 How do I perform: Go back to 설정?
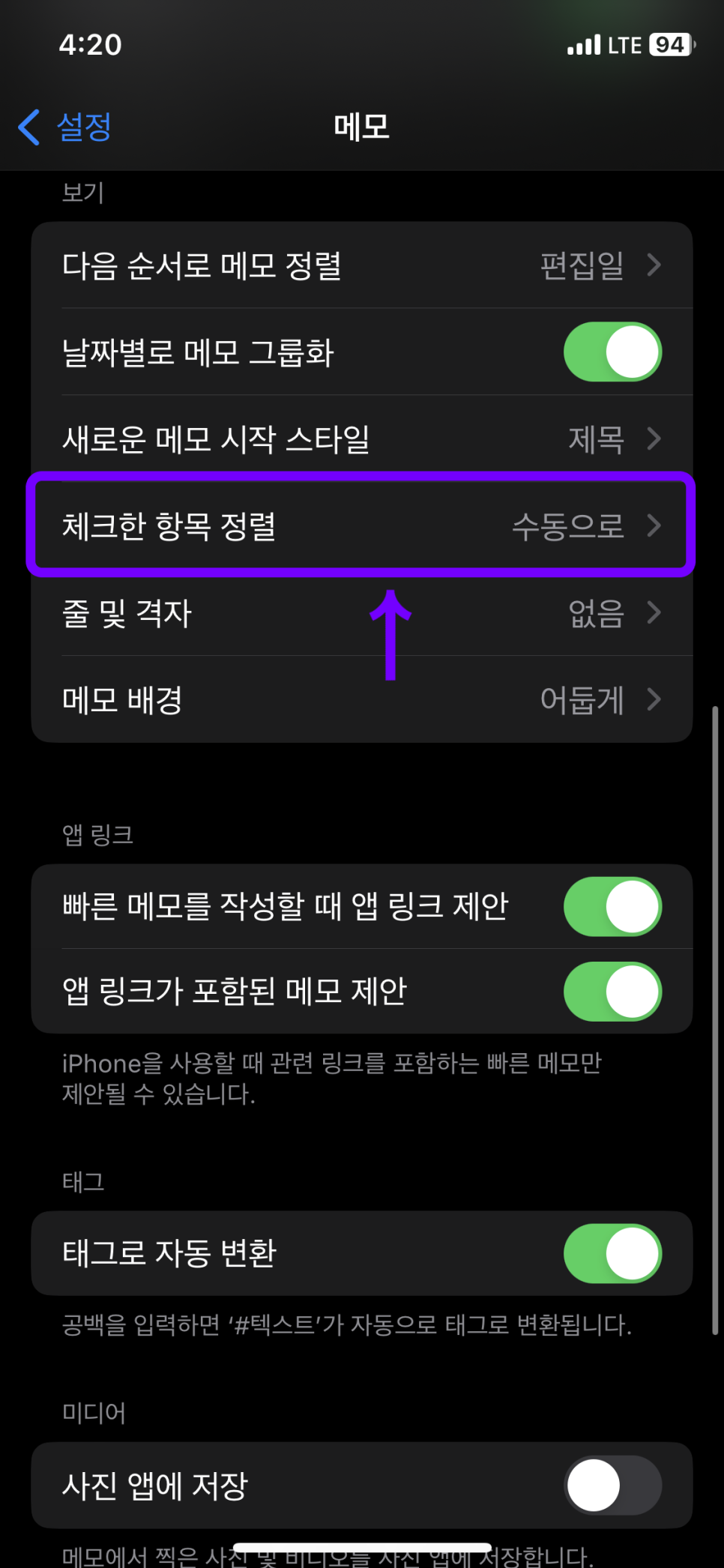click(x=65, y=127)
